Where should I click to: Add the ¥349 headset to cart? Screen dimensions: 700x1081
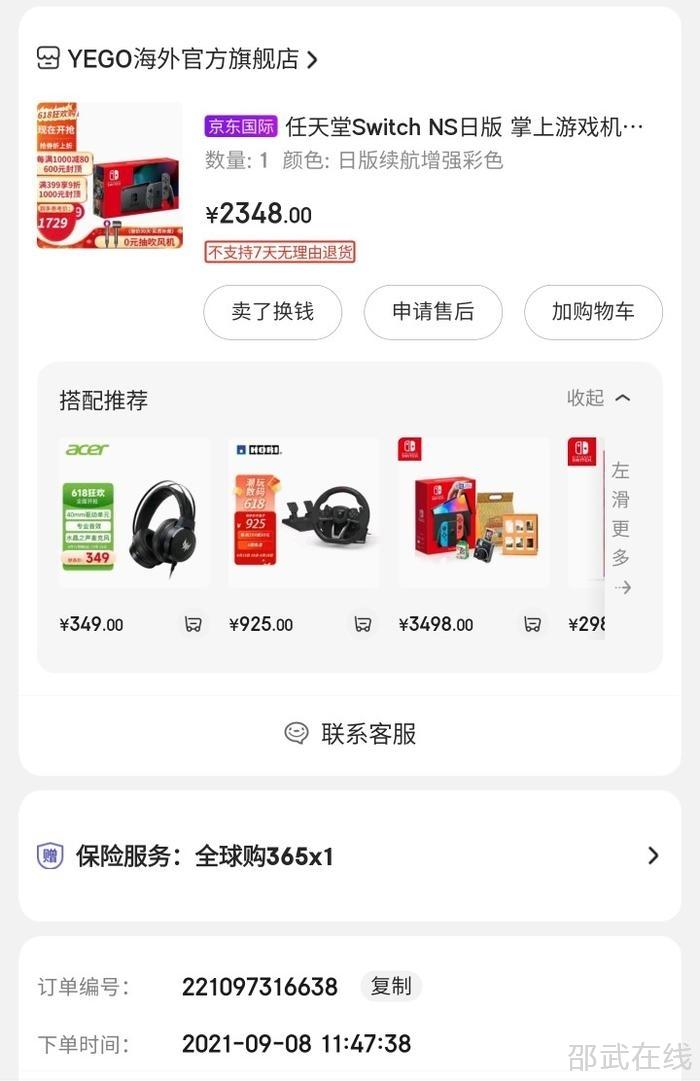point(193,624)
